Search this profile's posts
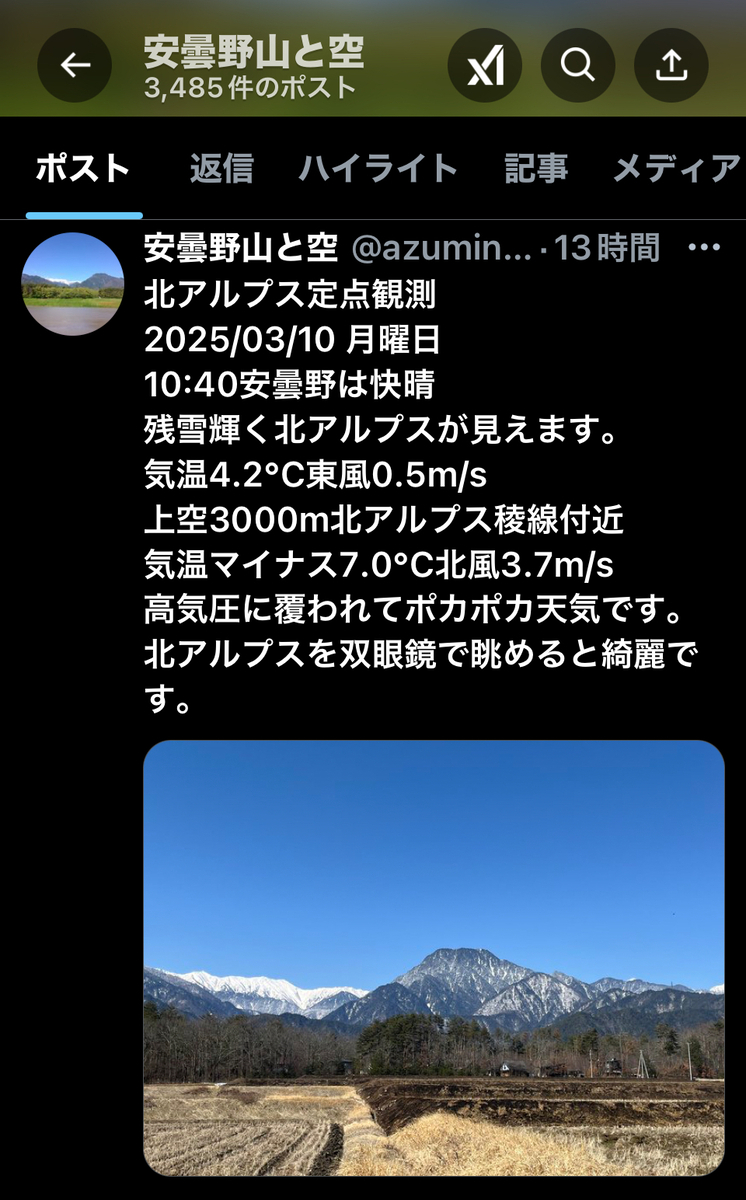The width and height of the screenshot is (746, 1200). coord(578,66)
